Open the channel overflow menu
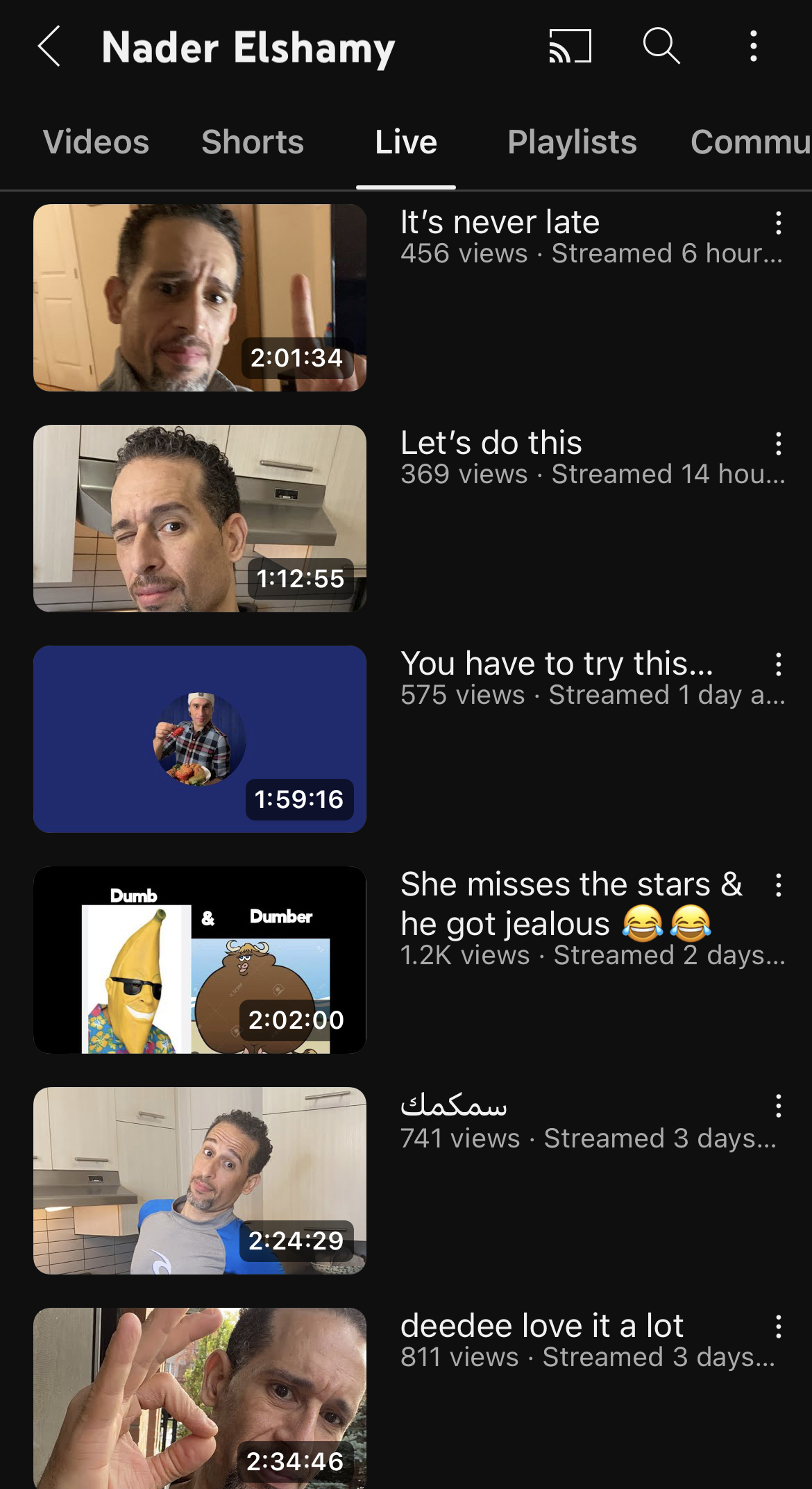 (x=754, y=47)
